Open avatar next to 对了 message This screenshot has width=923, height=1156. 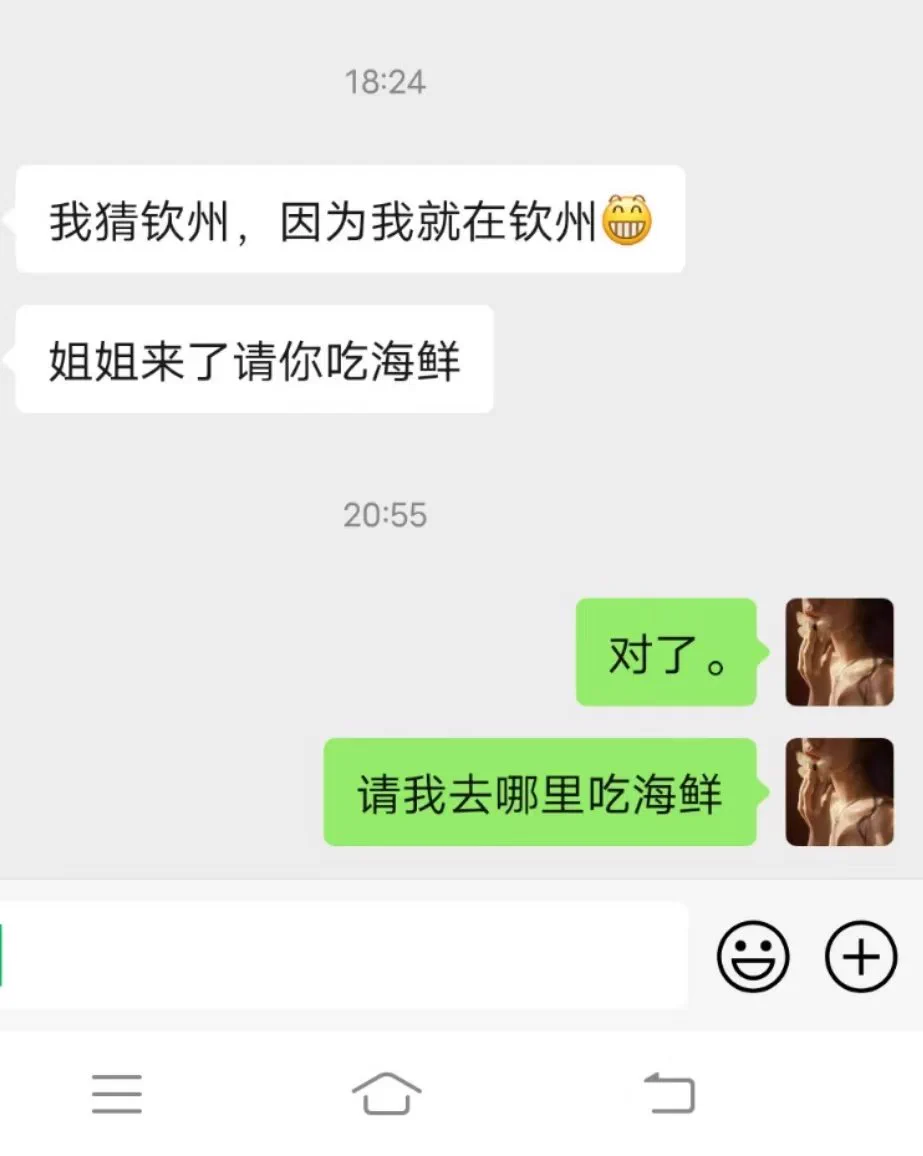pos(839,652)
